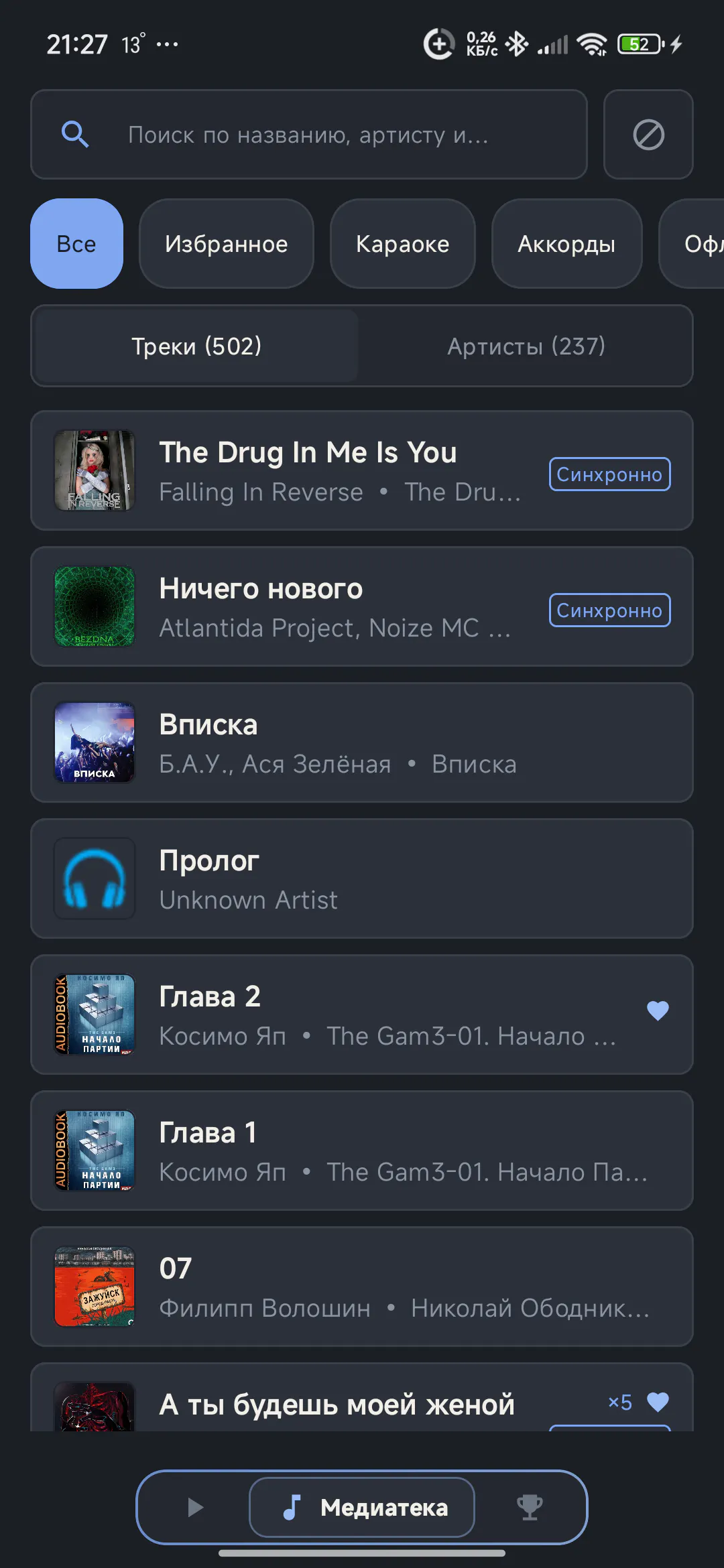The image size is (724, 1568).
Task: Tap the heart icon on А ты будешь моей женой
Action: click(x=658, y=1402)
